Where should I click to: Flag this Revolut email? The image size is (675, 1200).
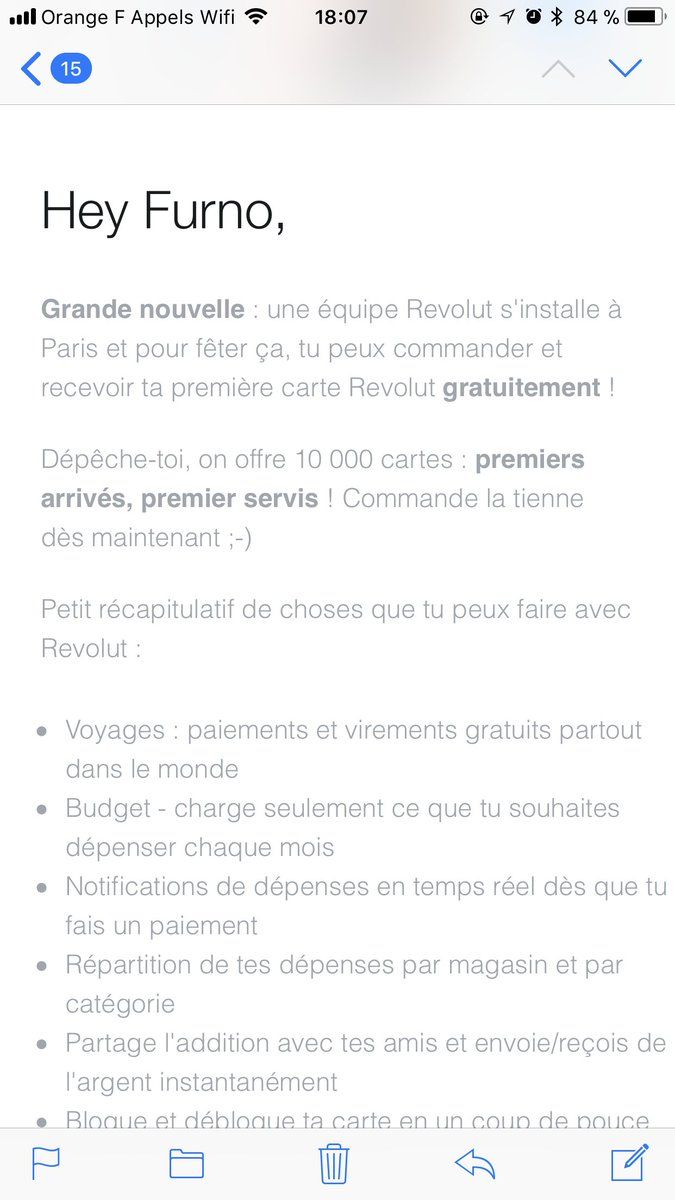[x=46, y=1163]
